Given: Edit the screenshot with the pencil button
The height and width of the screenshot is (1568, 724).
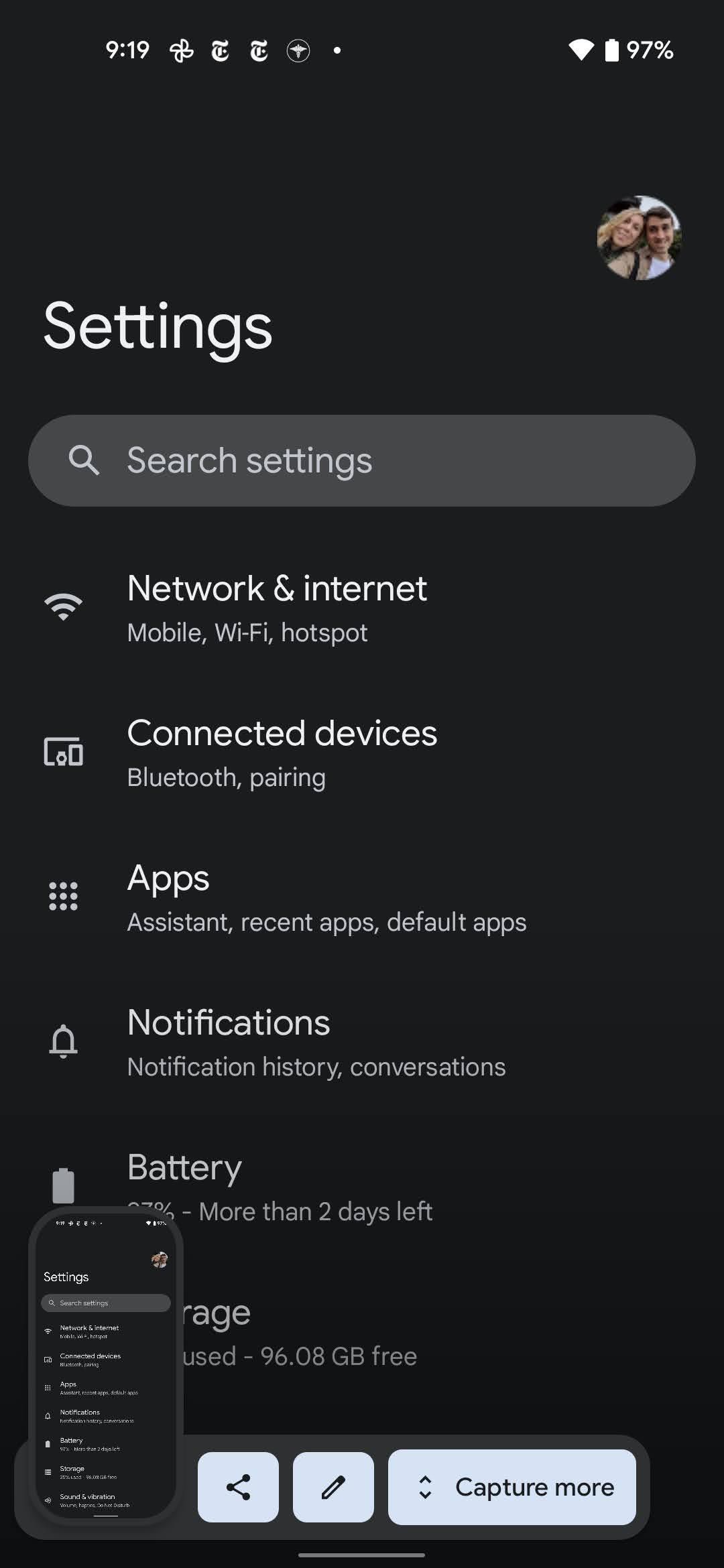Looking at the screenshot, I should 333,1487.
